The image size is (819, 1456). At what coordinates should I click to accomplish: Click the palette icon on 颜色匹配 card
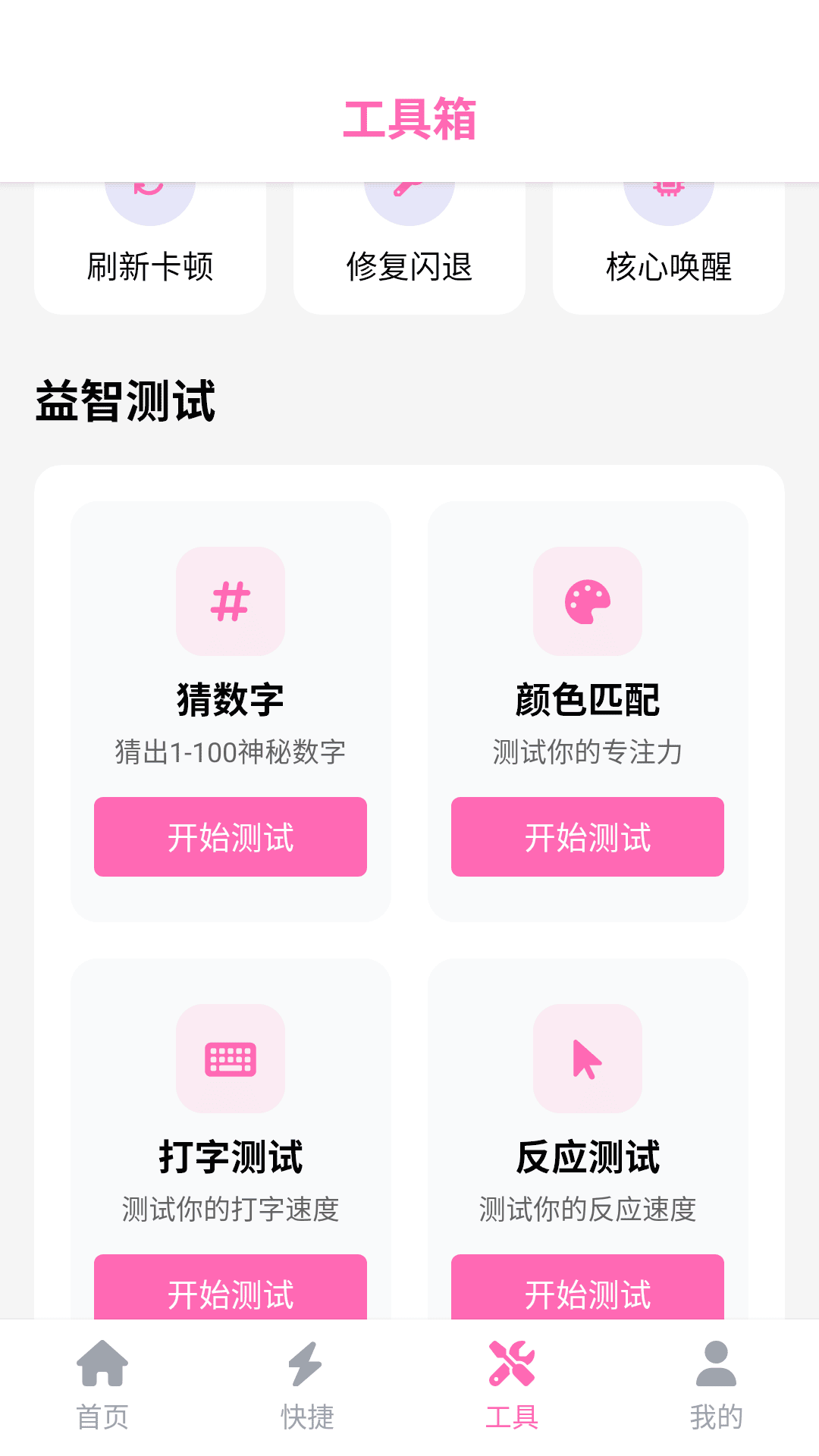tap(588, 601)
